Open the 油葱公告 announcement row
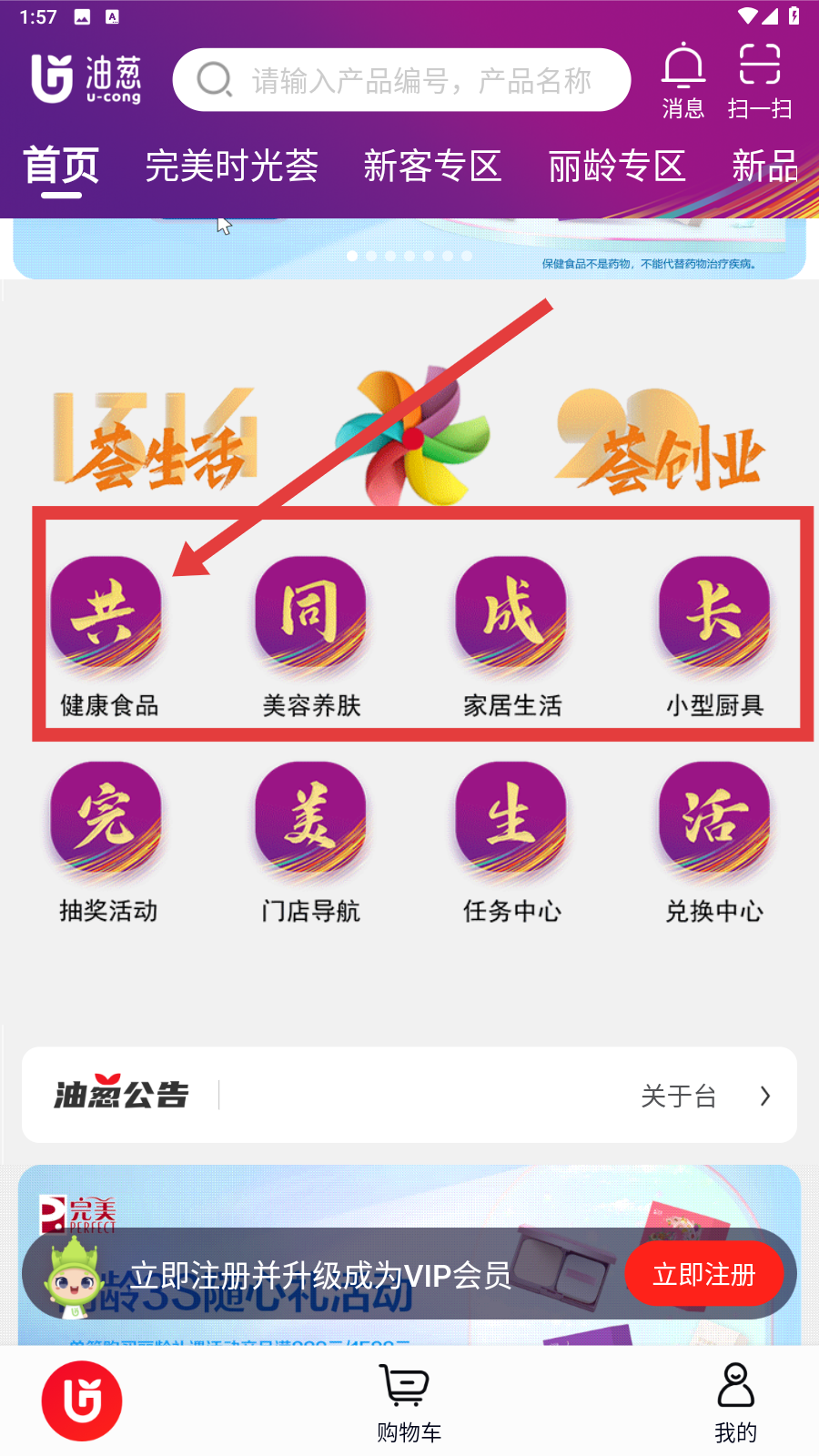 409,1095
